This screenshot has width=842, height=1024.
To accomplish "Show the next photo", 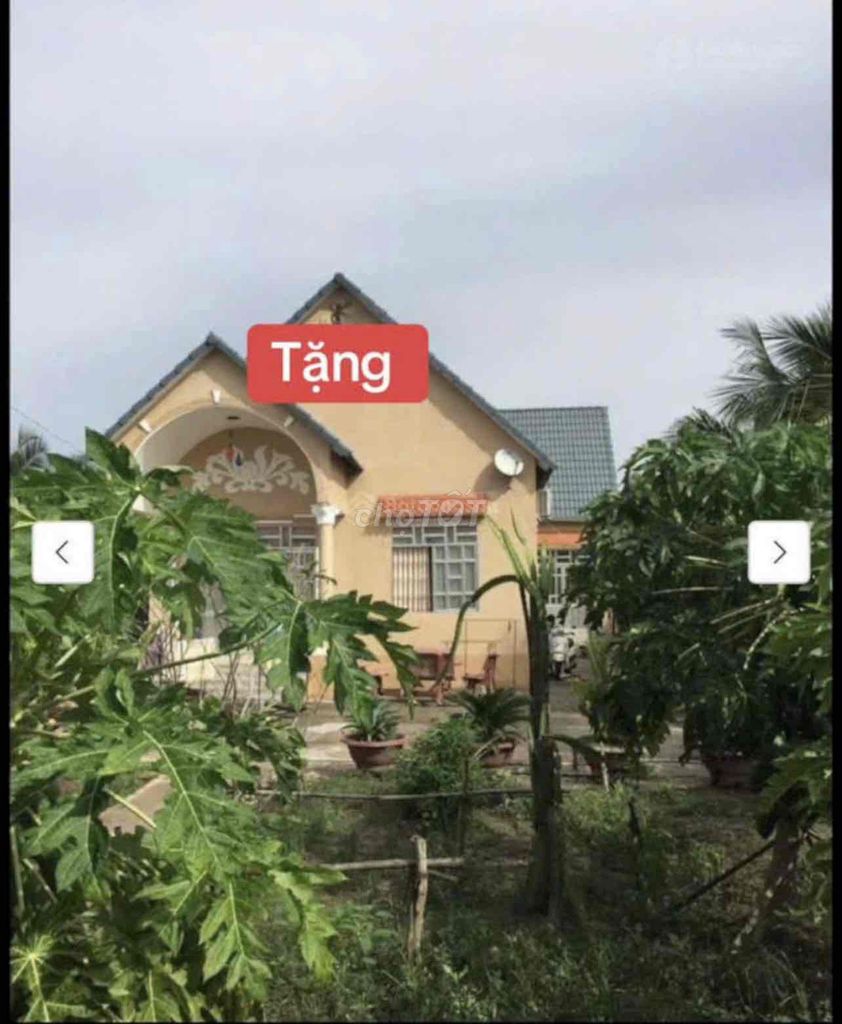I will click(x=779, y=552).
